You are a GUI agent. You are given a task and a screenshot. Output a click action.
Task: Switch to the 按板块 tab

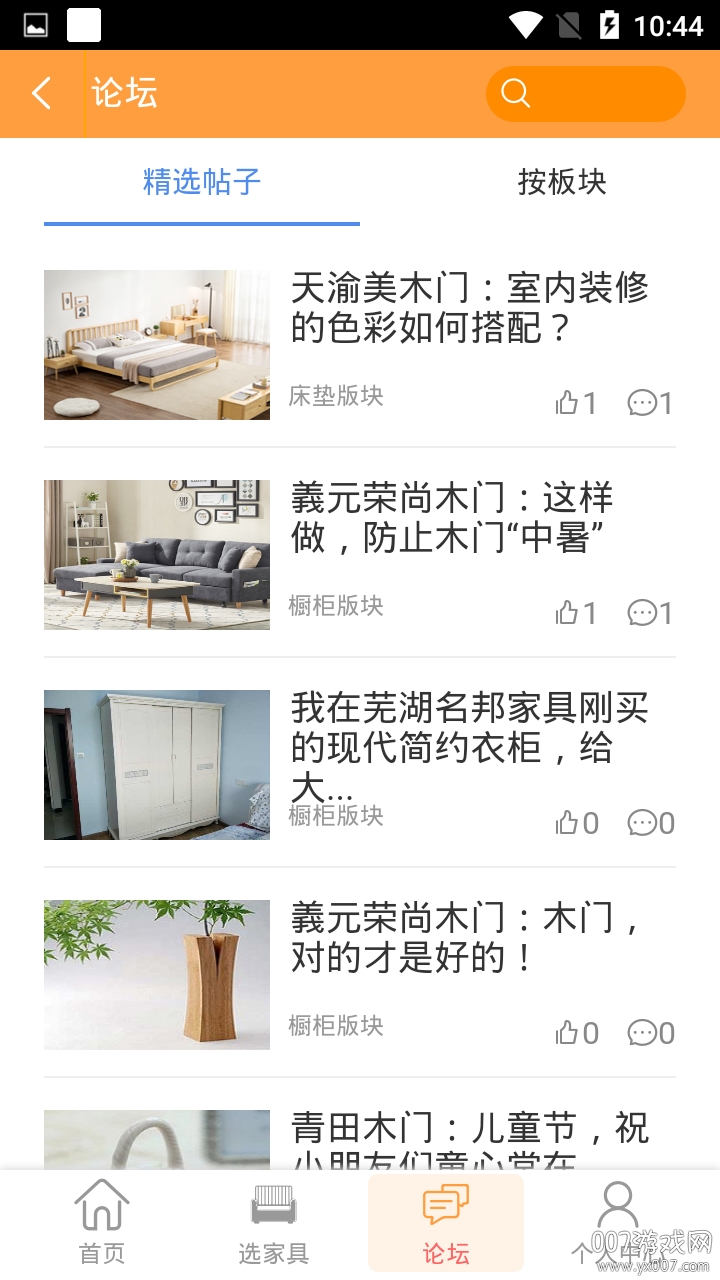[x=561, y=182]
